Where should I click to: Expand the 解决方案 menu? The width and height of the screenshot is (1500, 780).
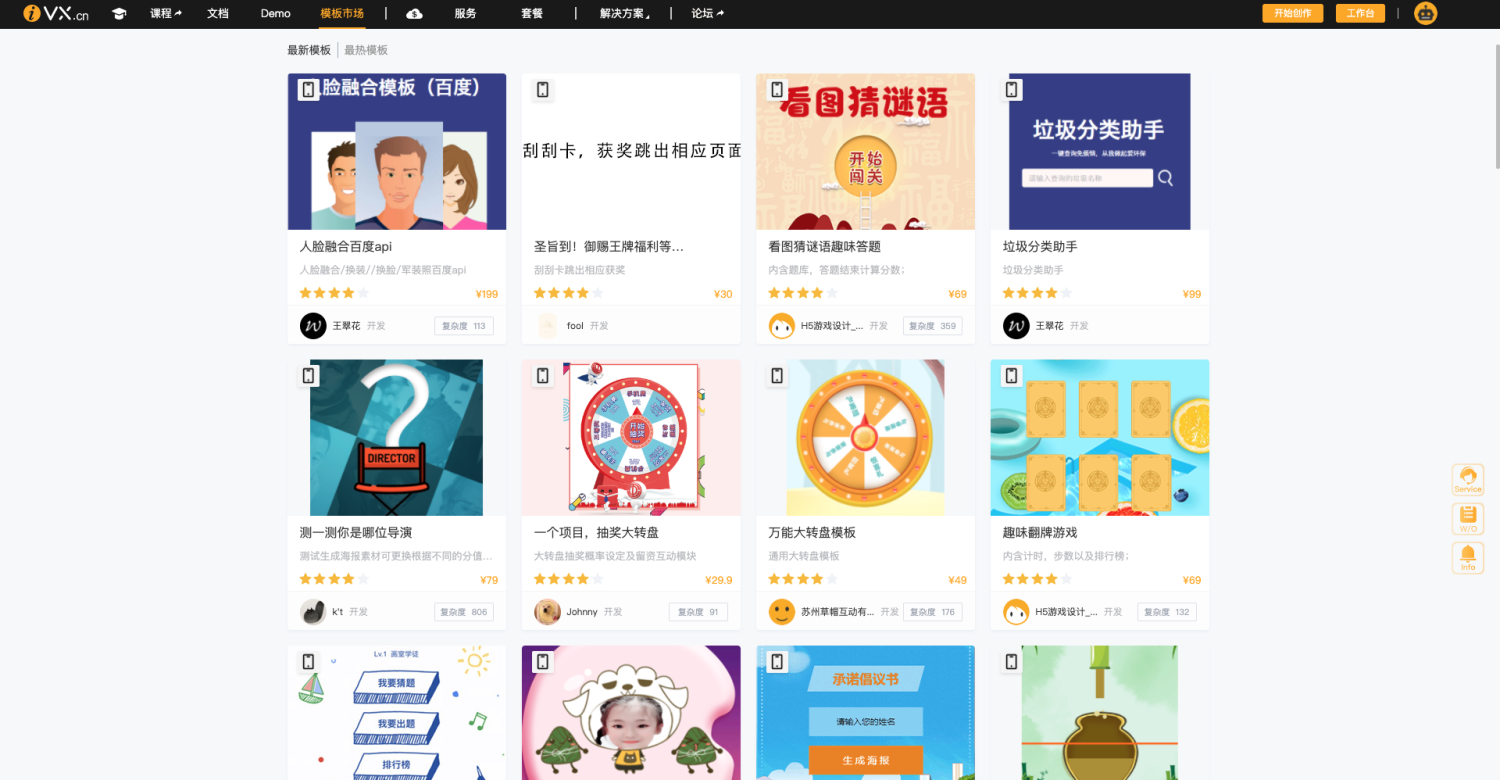click(x=625, y=14)
